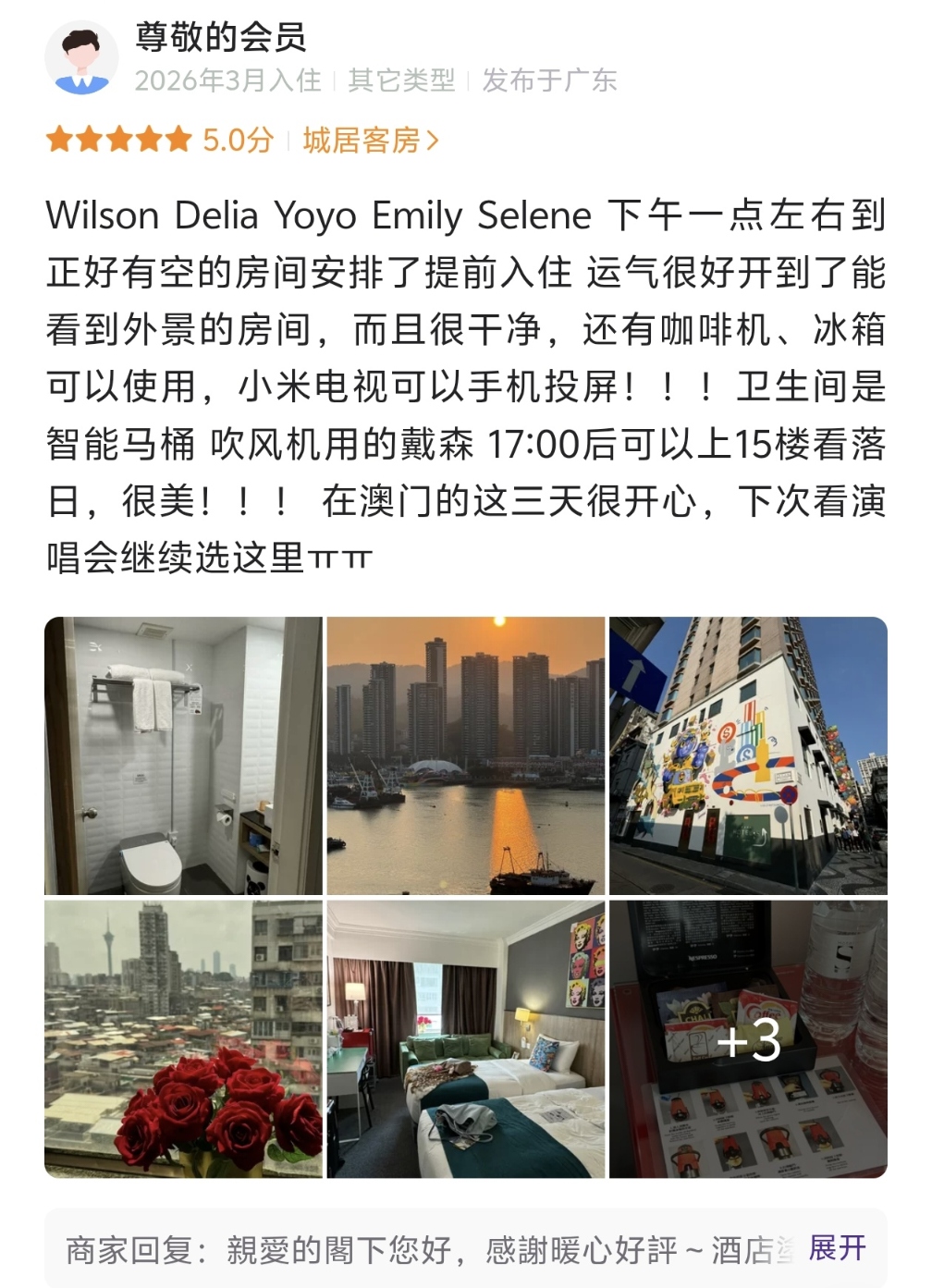932x1288 pixels.
Task: Open the +3 more photos tile
Action: click(747, 1038)
